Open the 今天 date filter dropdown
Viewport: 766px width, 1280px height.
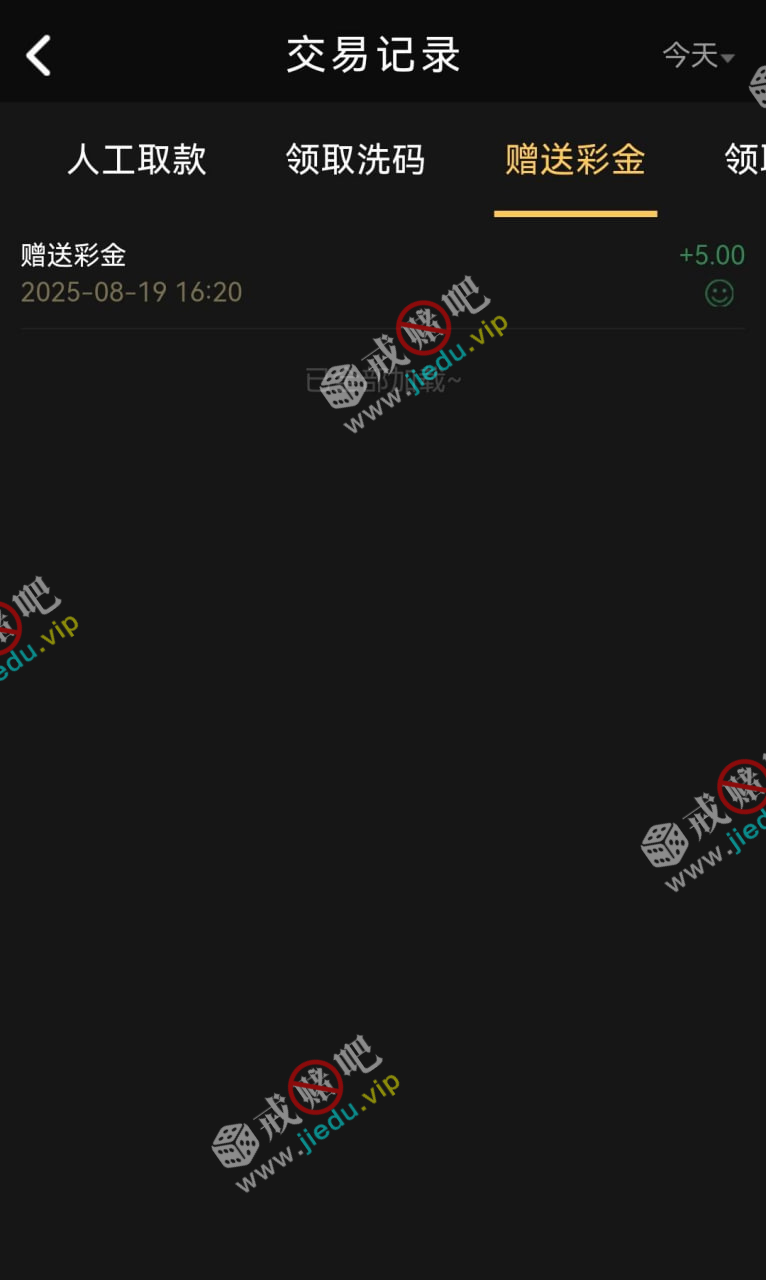point(698,56)
